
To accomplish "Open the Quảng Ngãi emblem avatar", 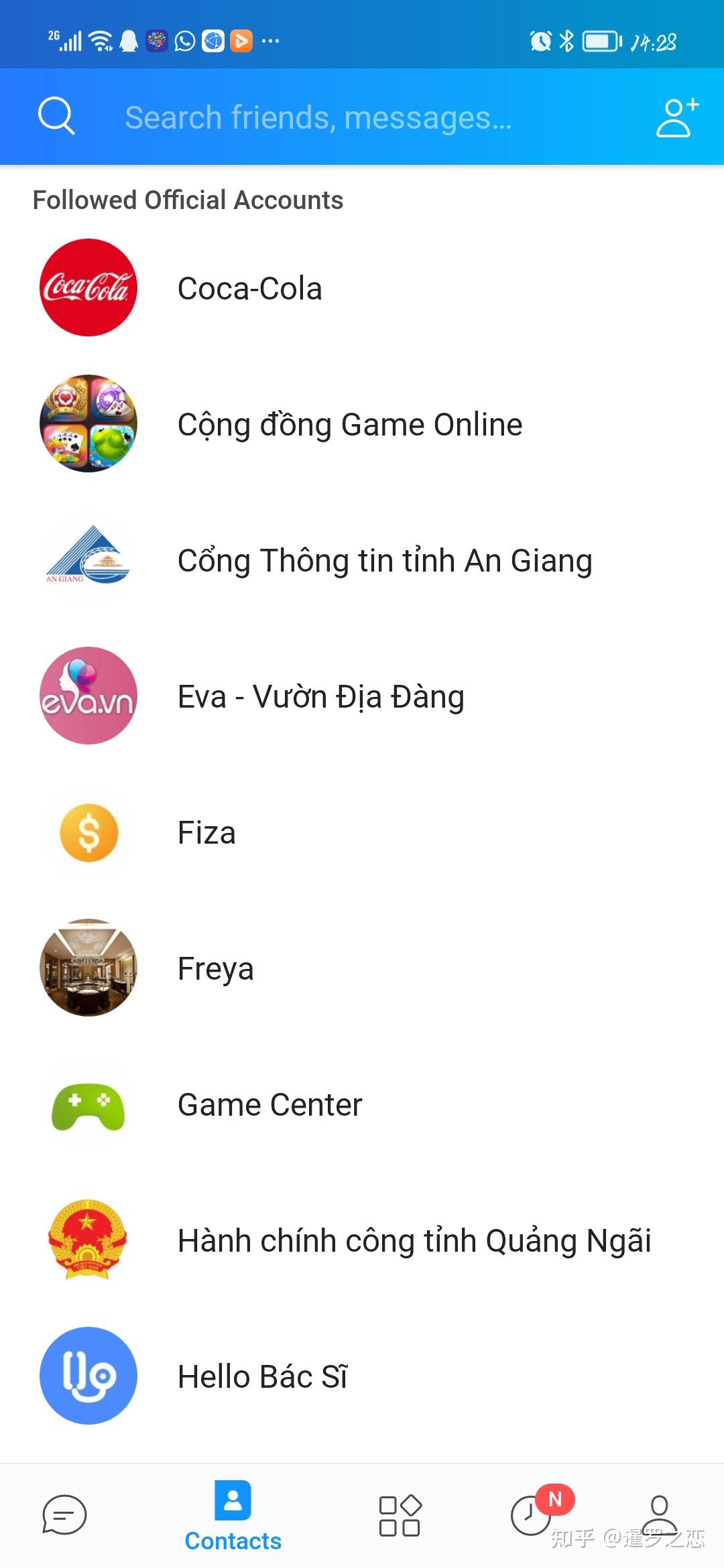I will 88,1240.
